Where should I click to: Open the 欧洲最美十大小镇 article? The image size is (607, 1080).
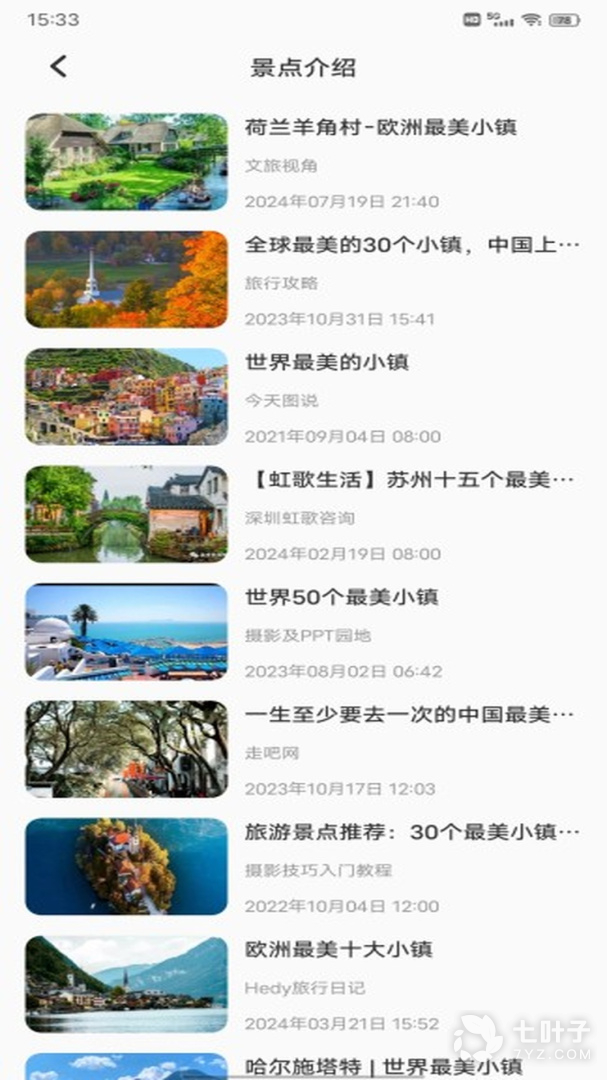[x=303, y=984]
